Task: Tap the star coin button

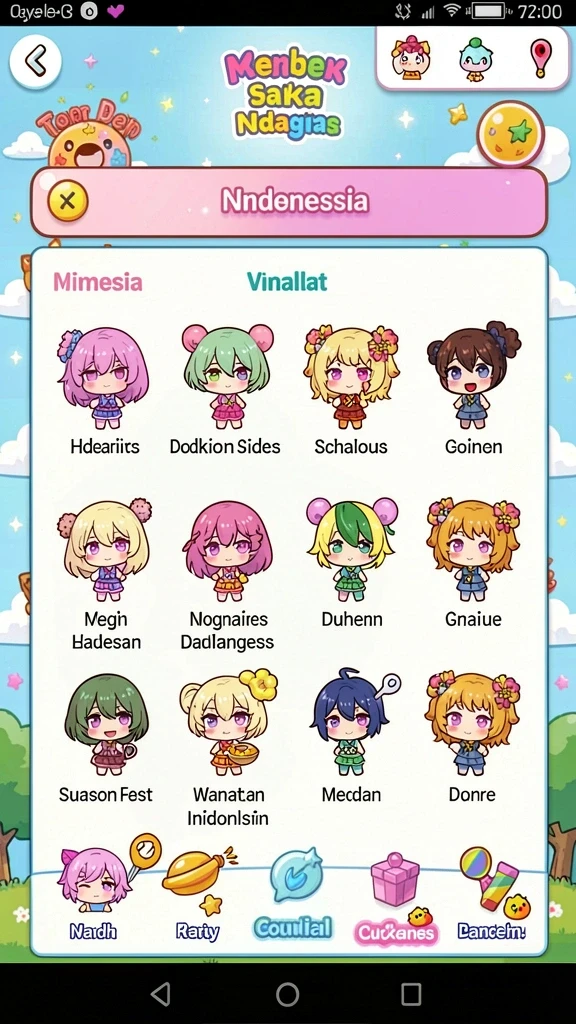Action: 511,134
